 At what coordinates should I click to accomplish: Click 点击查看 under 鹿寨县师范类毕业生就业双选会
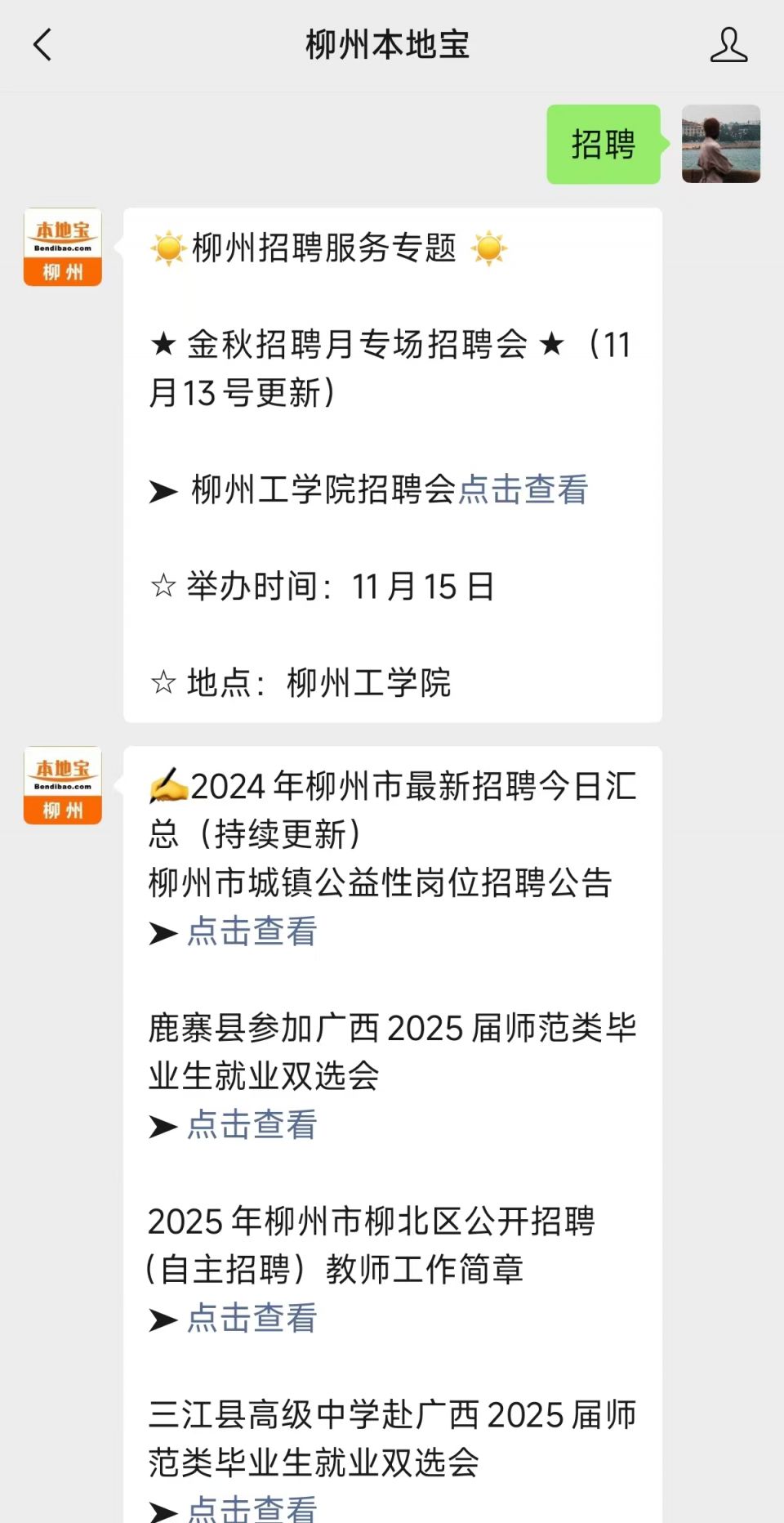pyautogui.click(x=251, y=1125)
